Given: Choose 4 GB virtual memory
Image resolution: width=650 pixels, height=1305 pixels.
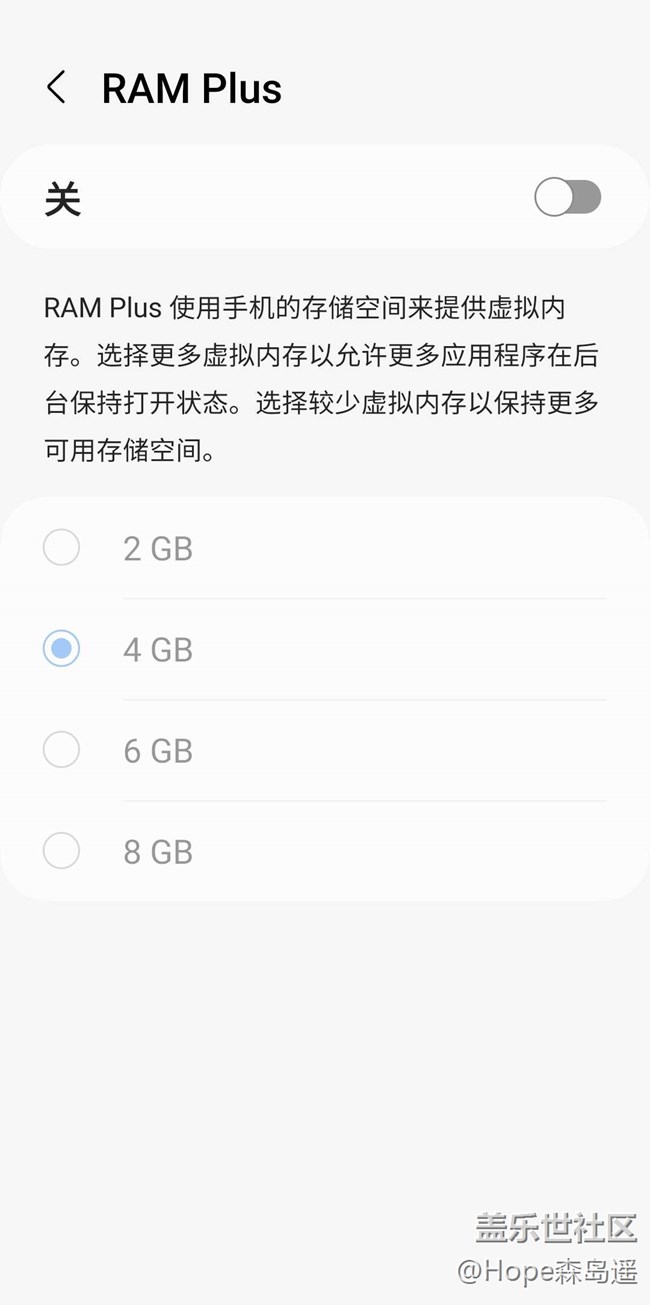Looking at the screenshot, I should pyautogui.click(x=62, y=649).
